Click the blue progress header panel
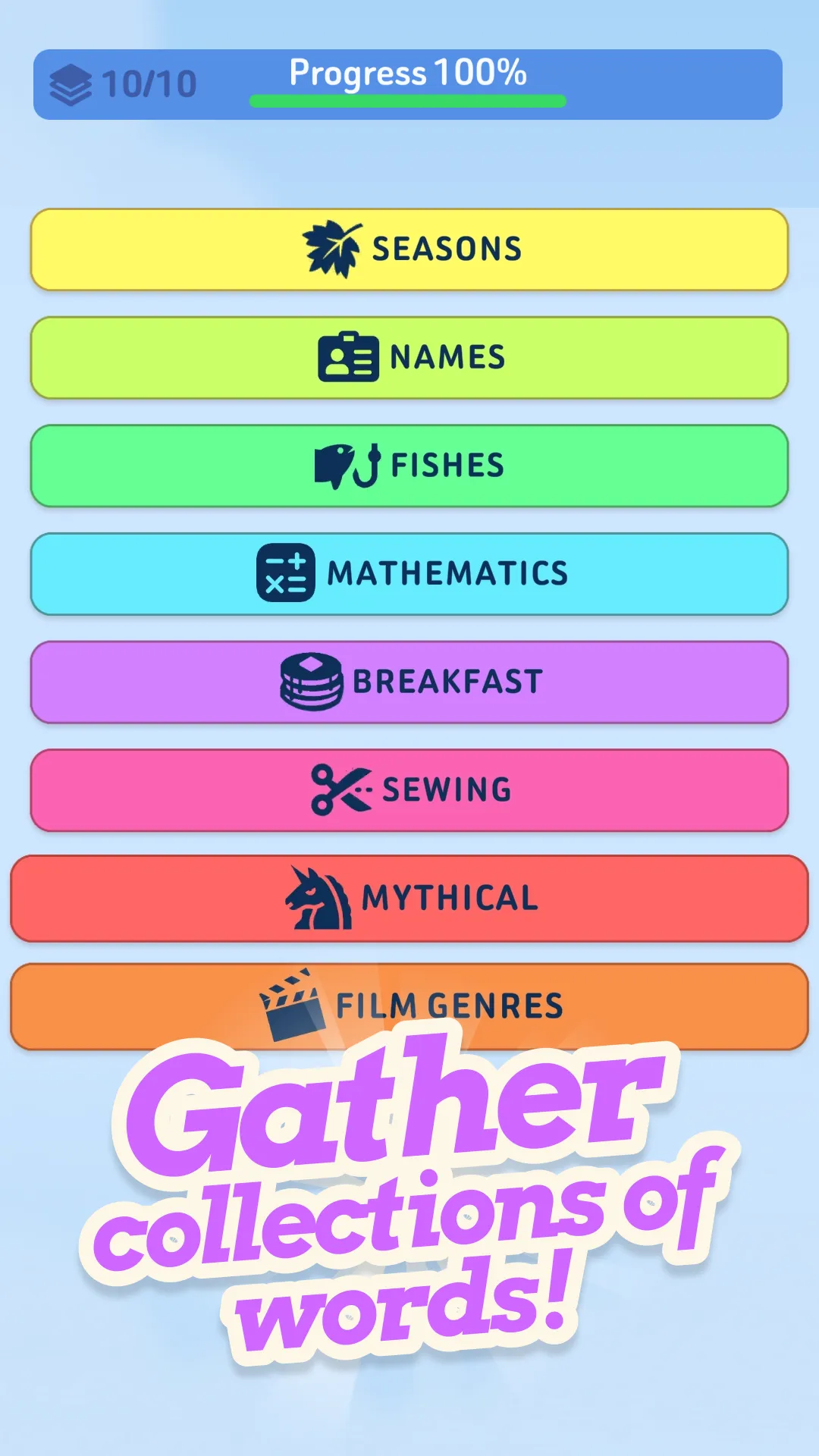This screenshot has height=1456, width=819. click(409, 83)
